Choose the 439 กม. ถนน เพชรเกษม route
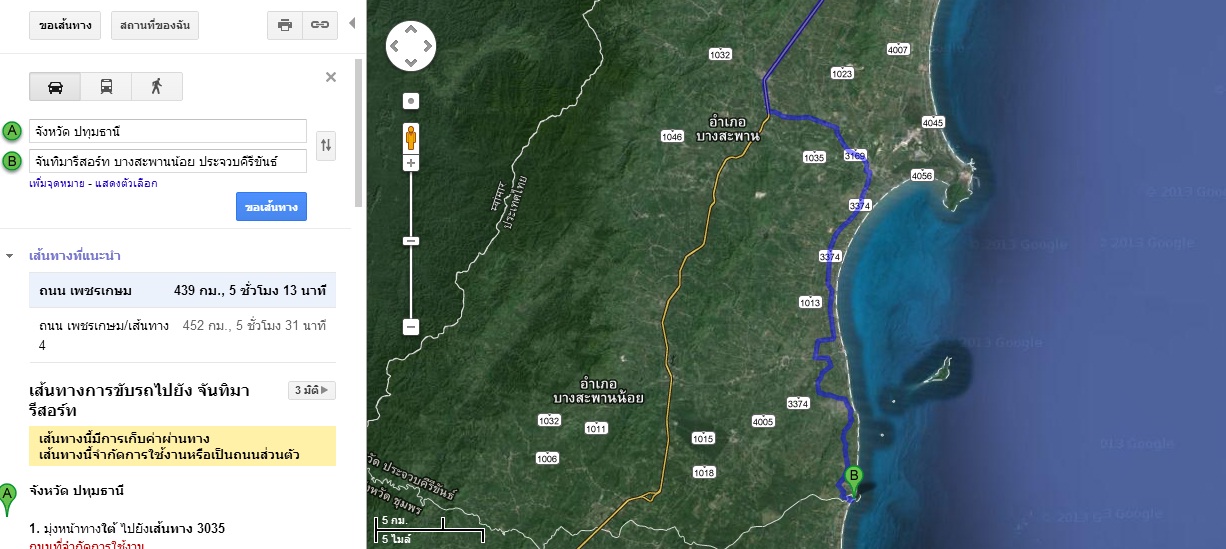Screen dimensions: 1226x549 (x=182, y=292)
